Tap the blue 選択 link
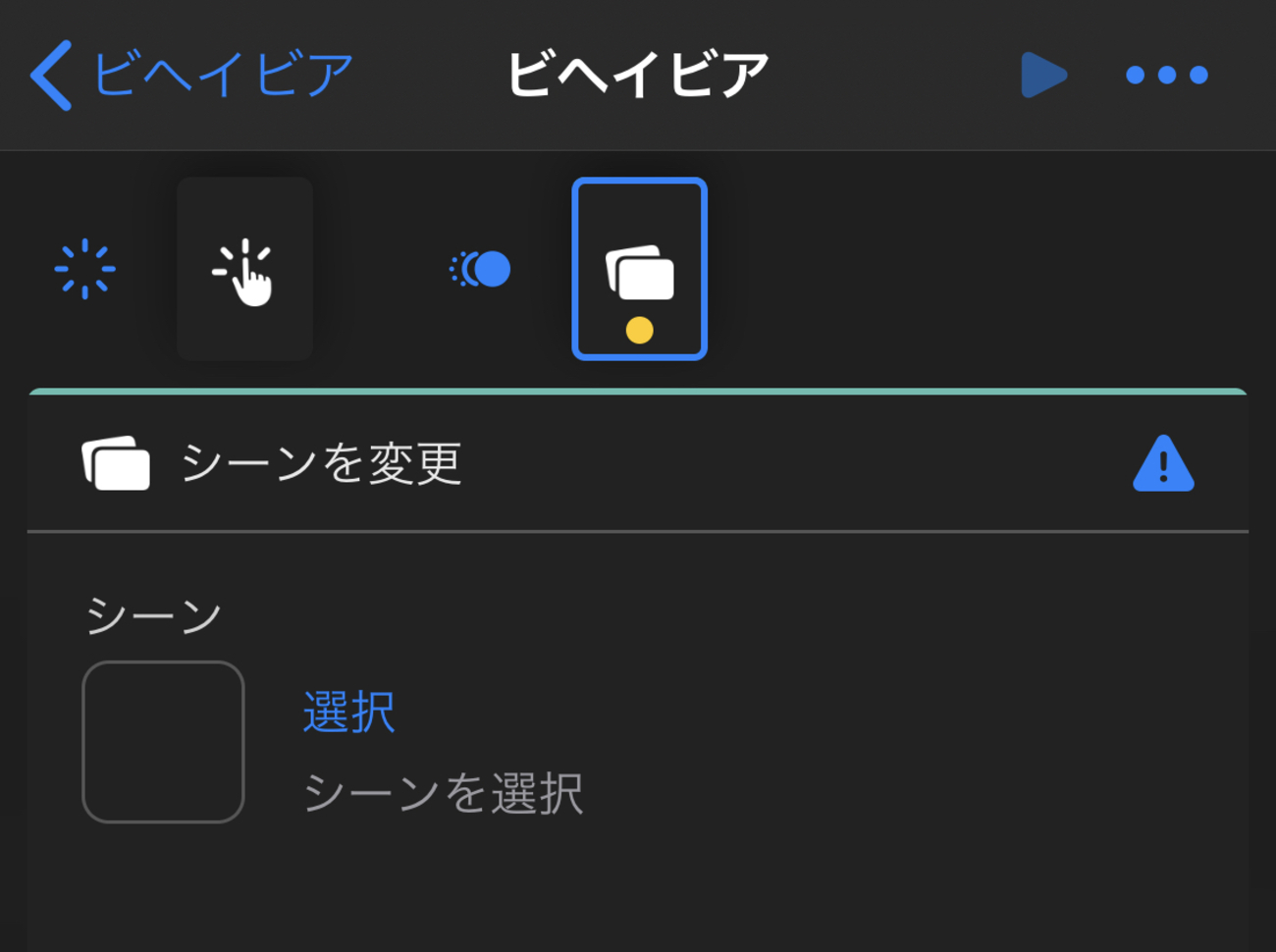 348,712
